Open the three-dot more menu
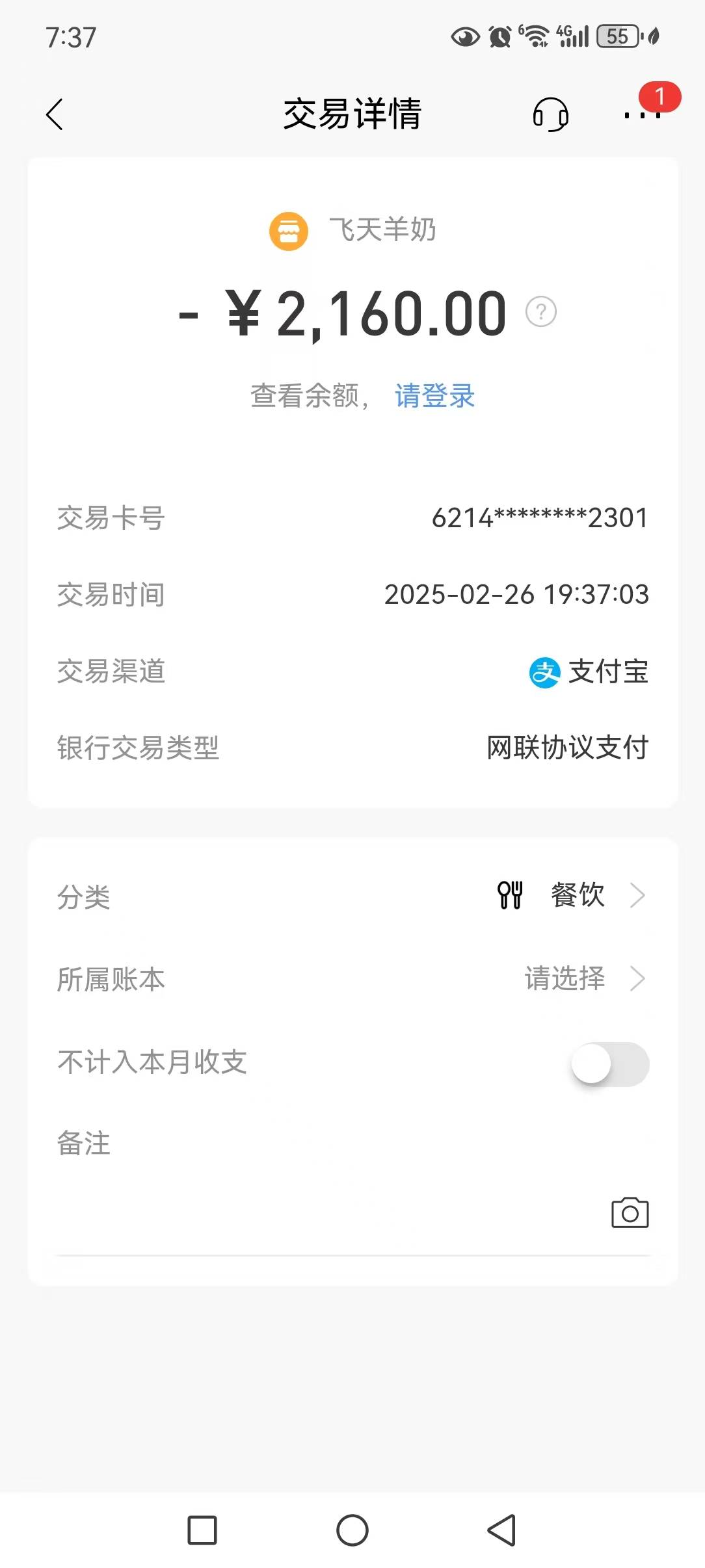Viewport: 705px width, 1568px height. pyautogui.click(x=642, y=115)
